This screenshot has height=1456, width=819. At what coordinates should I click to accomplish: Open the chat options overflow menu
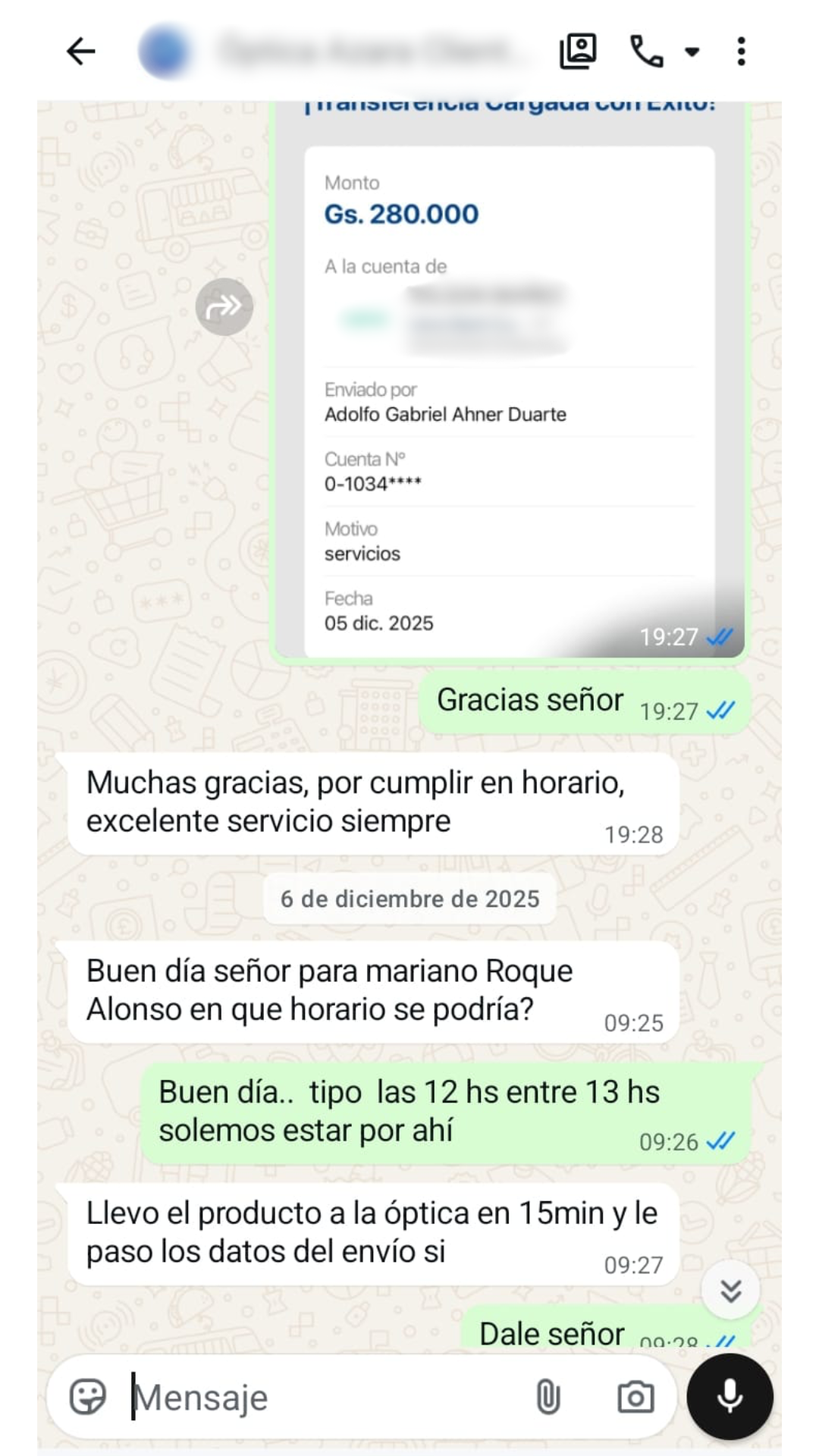(741, 51)
